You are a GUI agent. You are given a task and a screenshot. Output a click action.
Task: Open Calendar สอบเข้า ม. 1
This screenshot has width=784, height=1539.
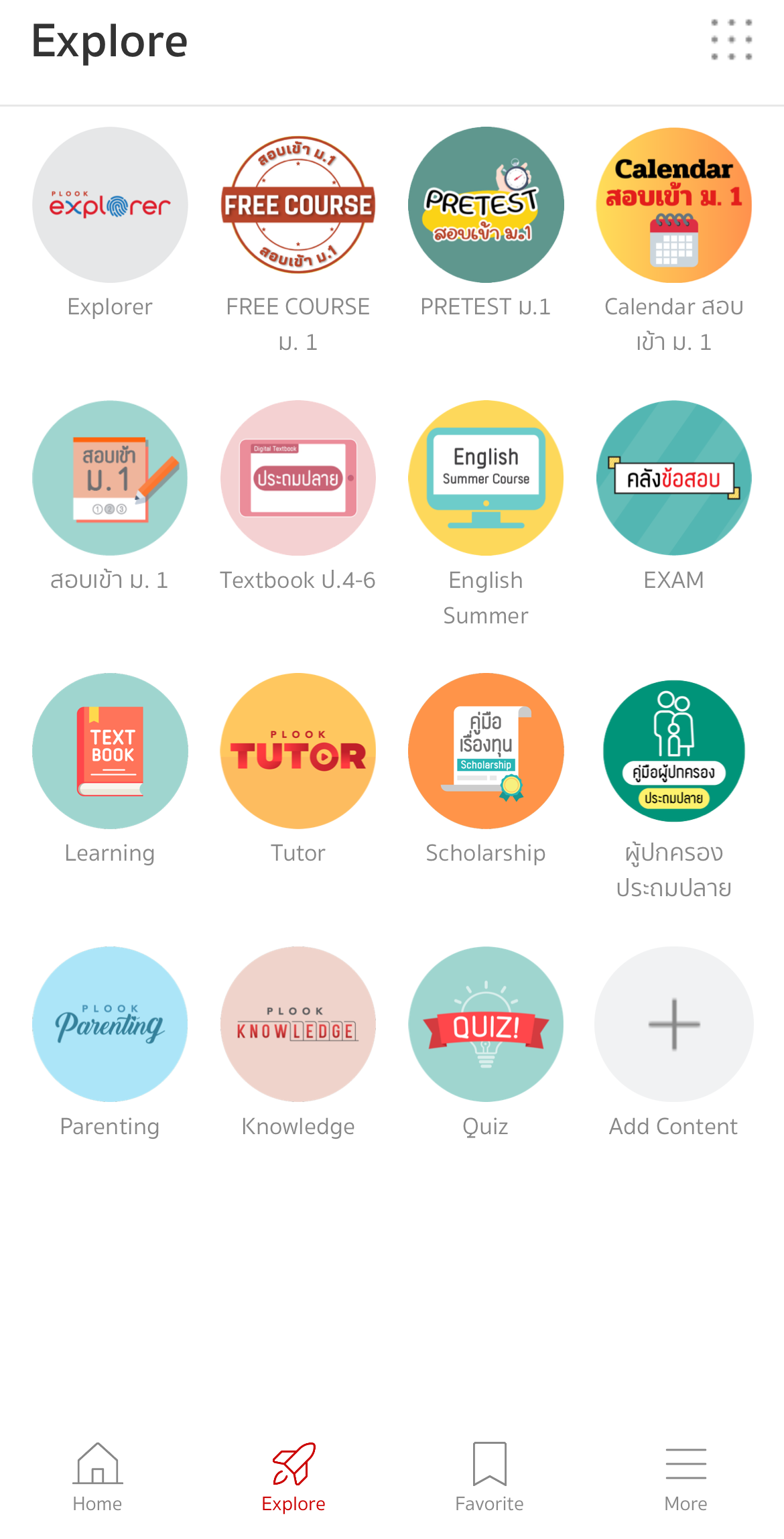pyautogui.click(x=673, y=205)
